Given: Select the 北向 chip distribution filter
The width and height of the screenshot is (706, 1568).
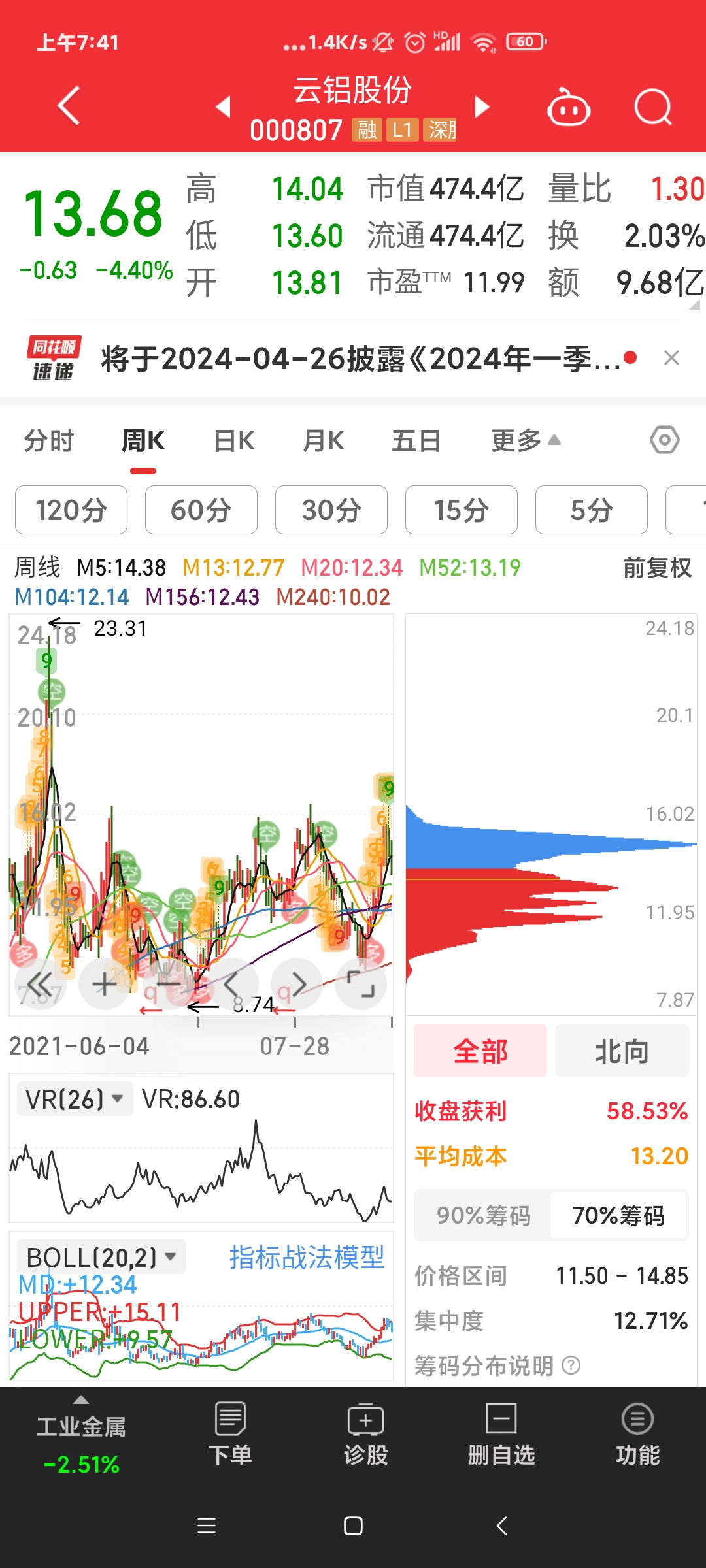Looking at the screenshot, I should point(622,1051).
